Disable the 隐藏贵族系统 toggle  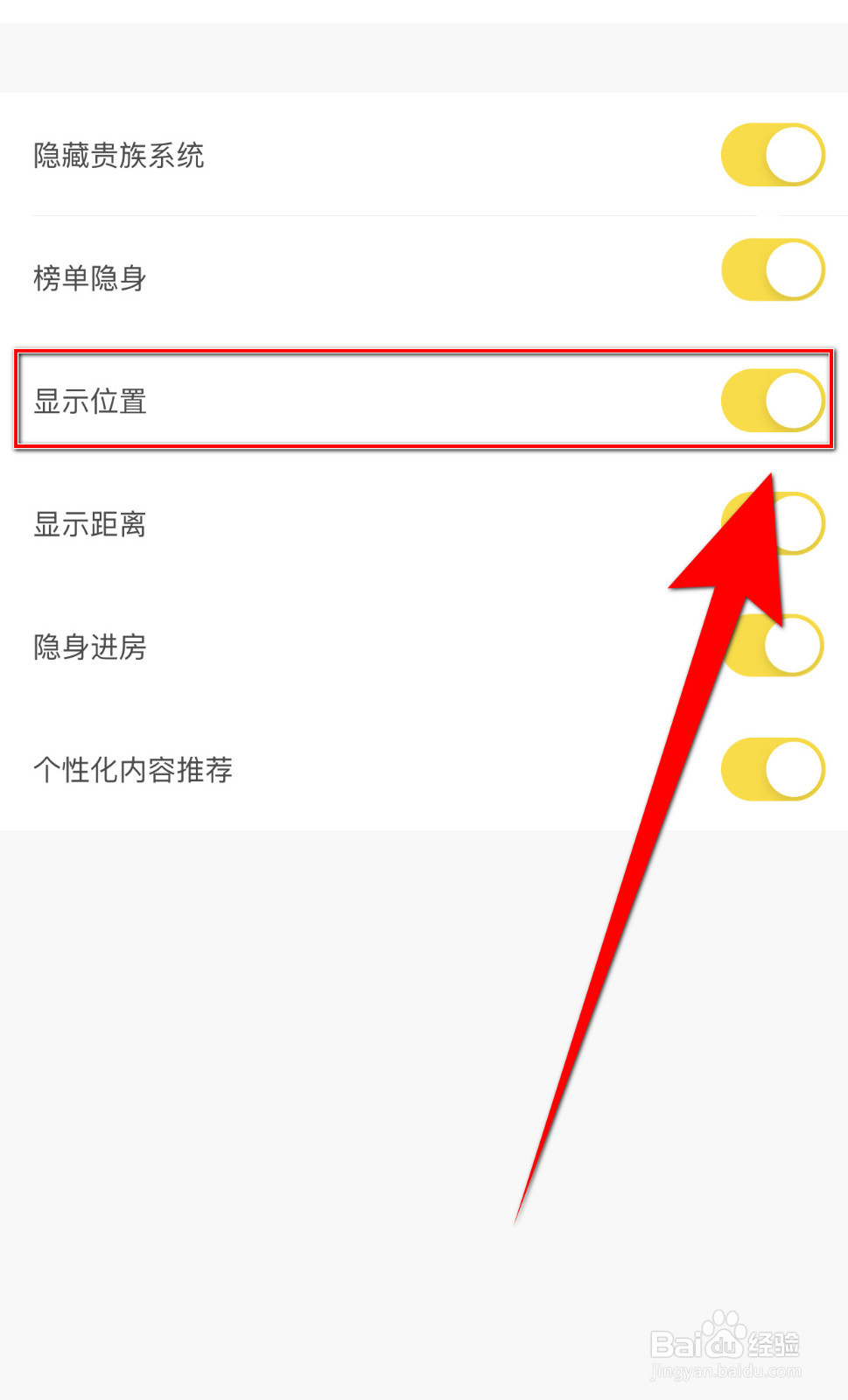(772, 154)
